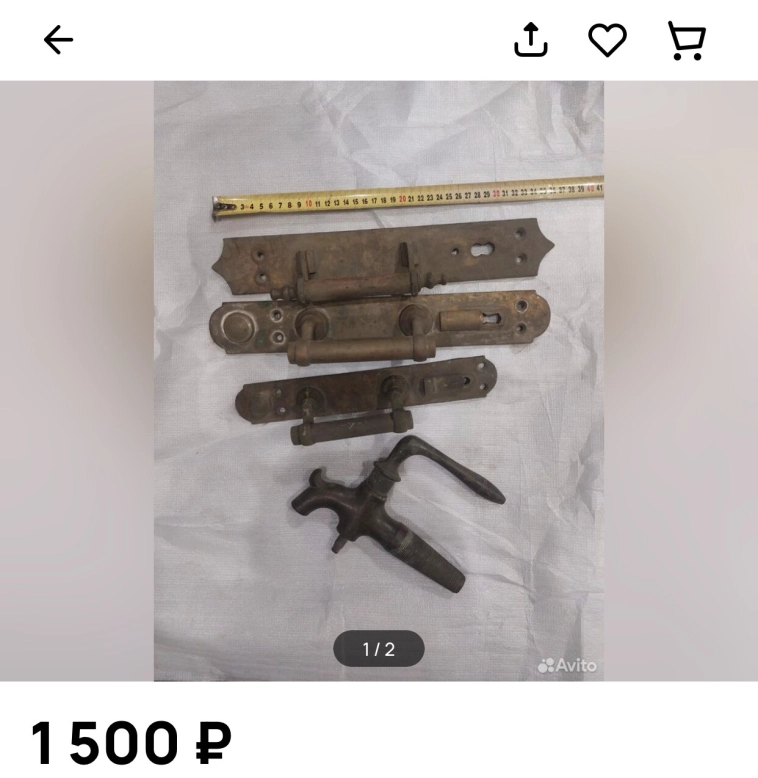
Task: Go back to the previous screen
Action: tap(59, 40)
